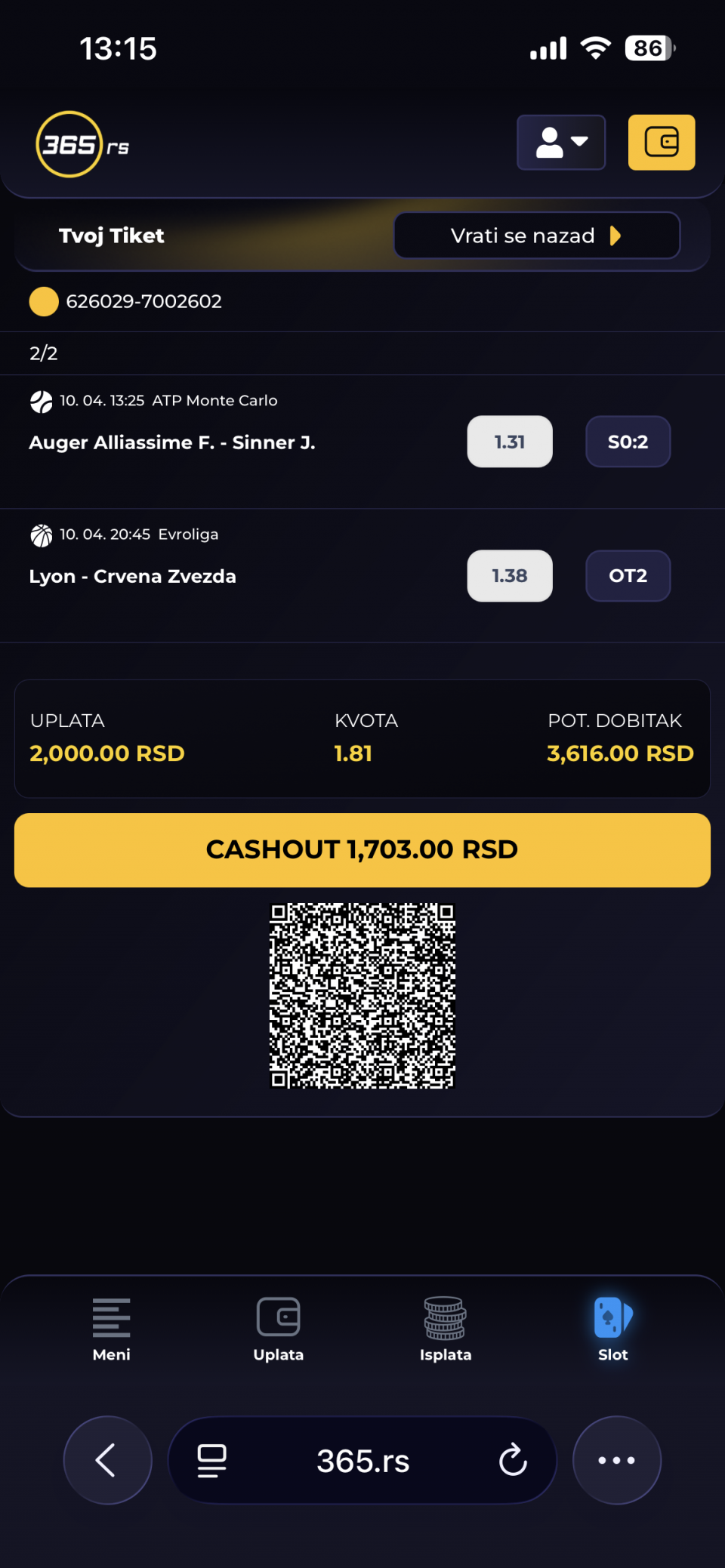This screenshot has width=725, height=1568.
Task: Cash out the ticket for 1,703.00 RSD
Action: click(x=362, y=849)
